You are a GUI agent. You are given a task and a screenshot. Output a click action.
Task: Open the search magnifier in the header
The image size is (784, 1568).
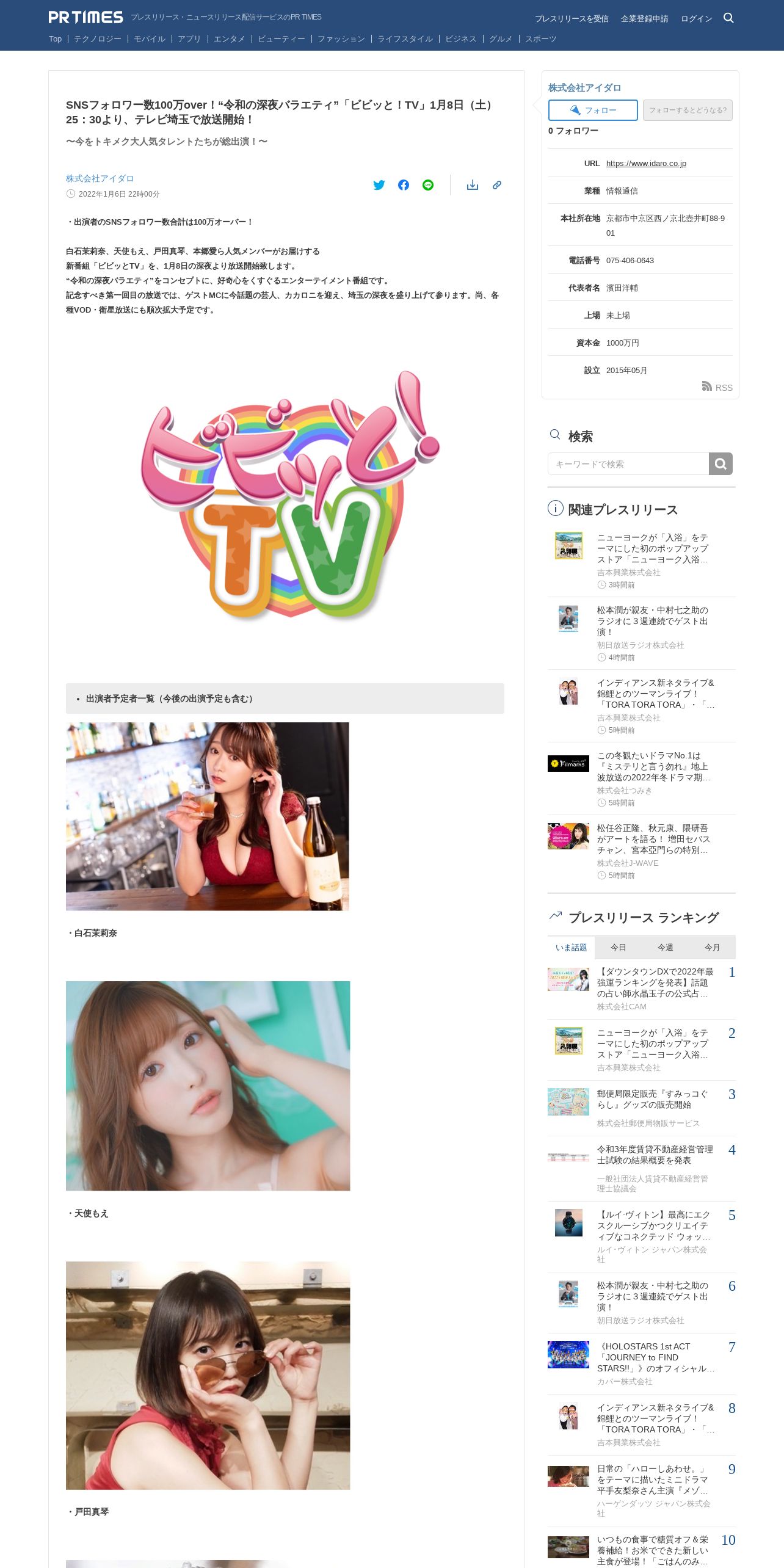[x=728, y=18]
